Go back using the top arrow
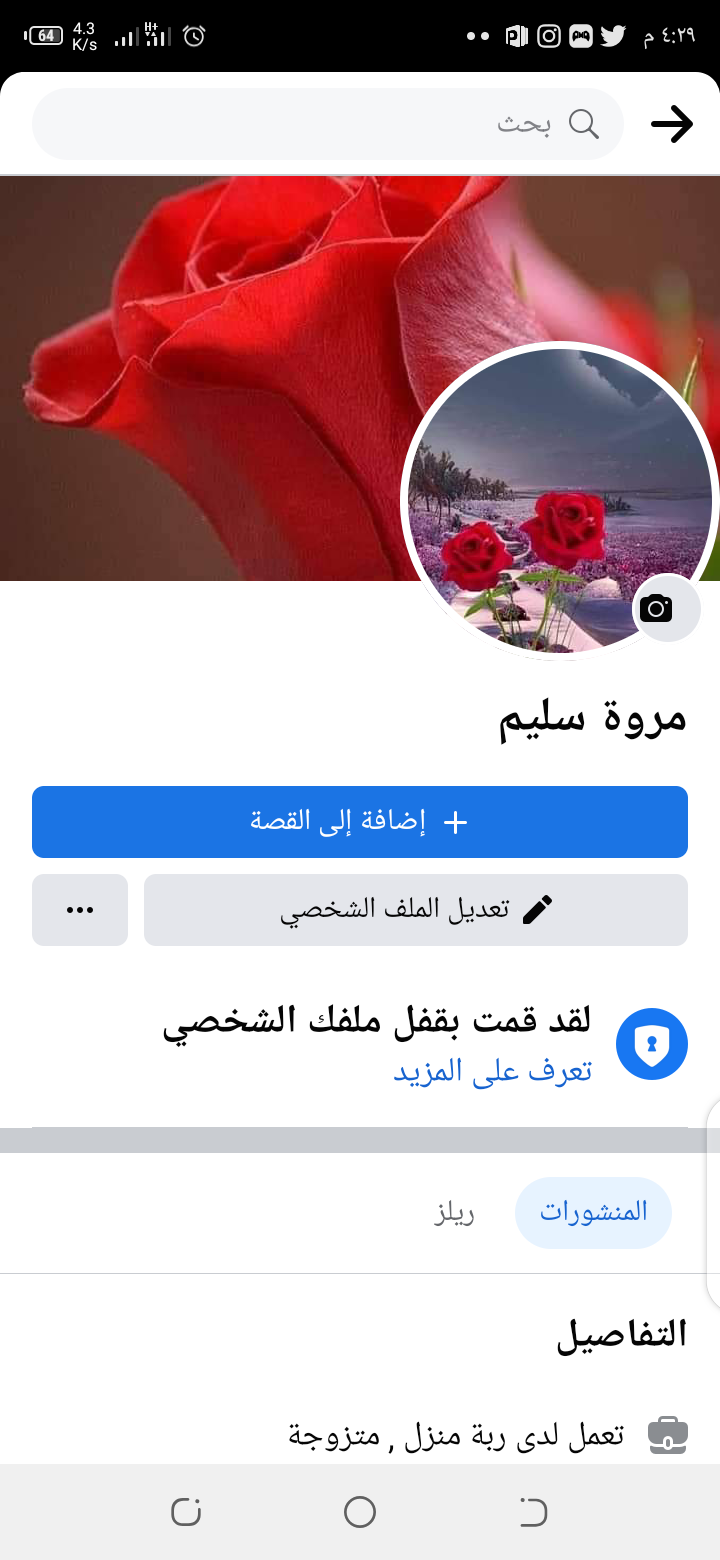Screen dimensions: 720x1560 (672, 124)
